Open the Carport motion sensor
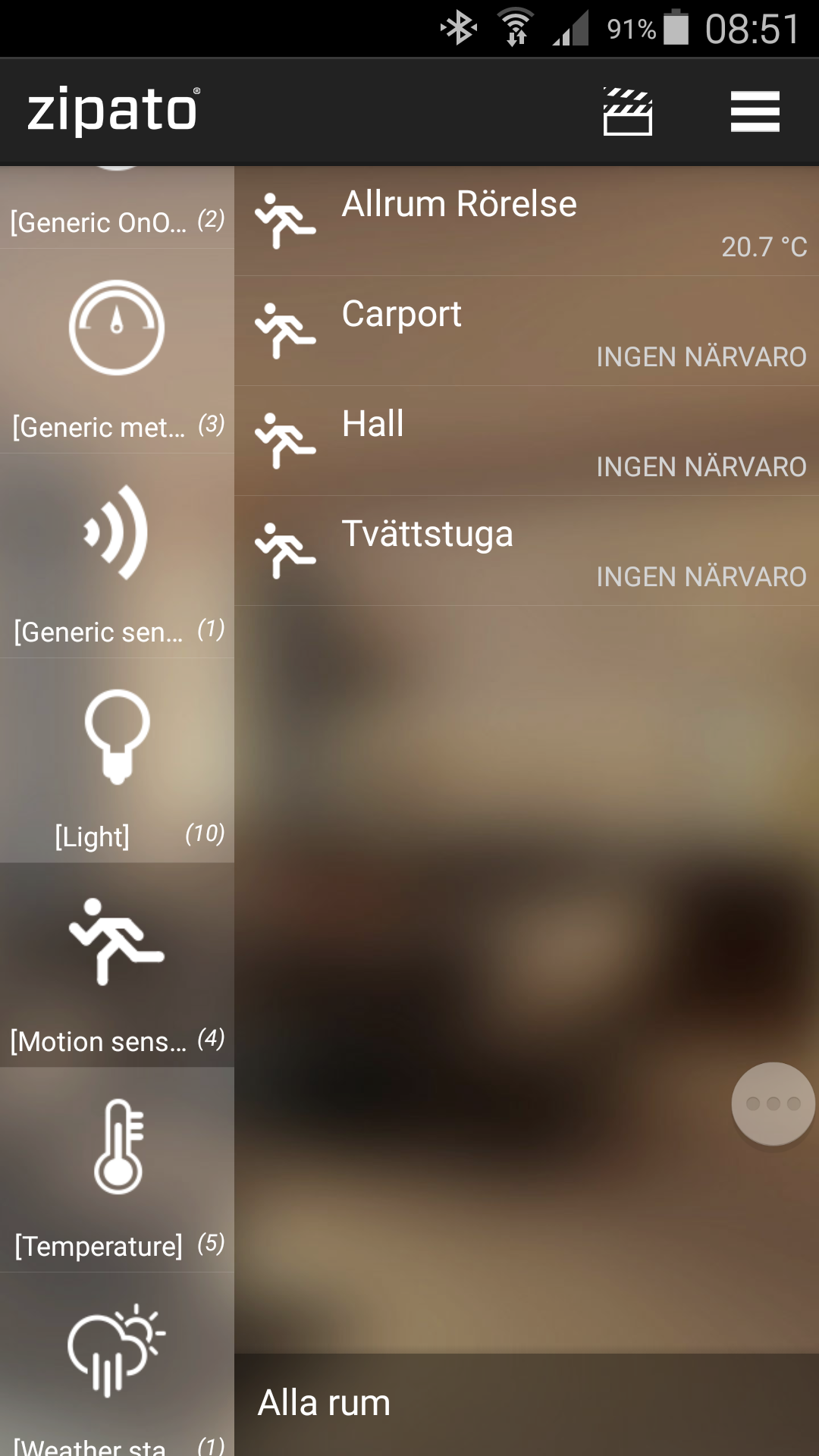 tap(526, 331)
